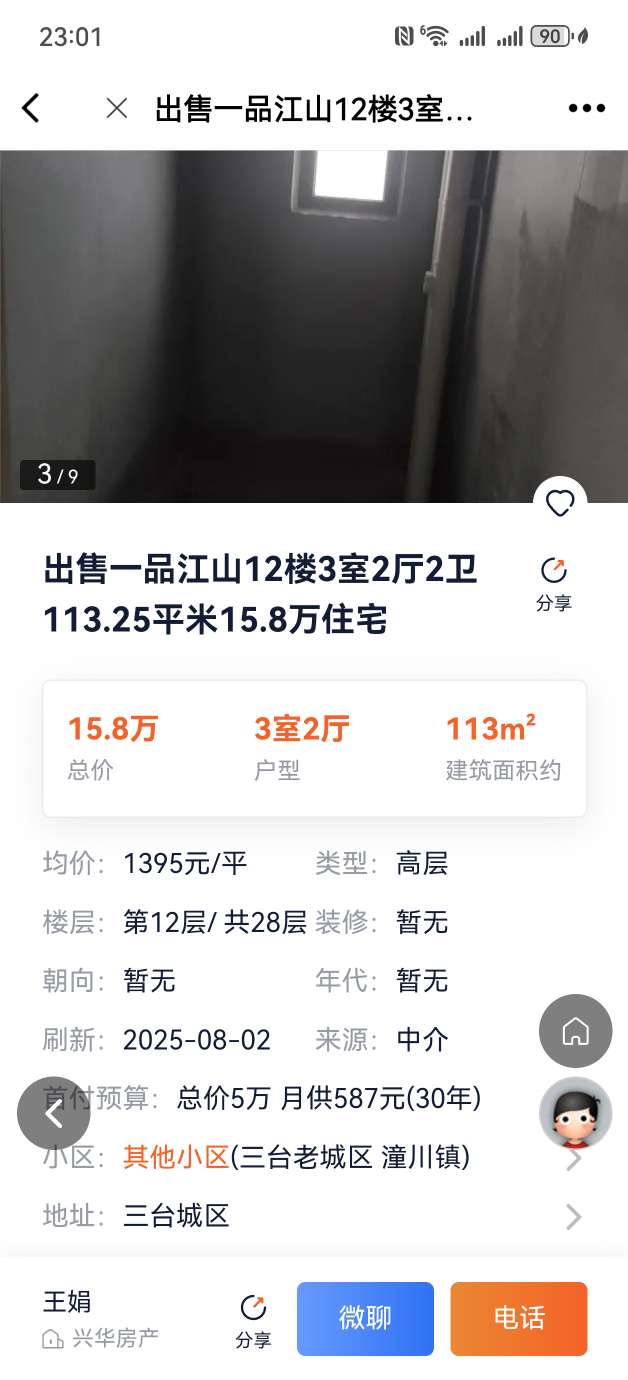Tap the bottom bar 分享 icon
Viewport: 628px width, 1380px height.
253,1320
